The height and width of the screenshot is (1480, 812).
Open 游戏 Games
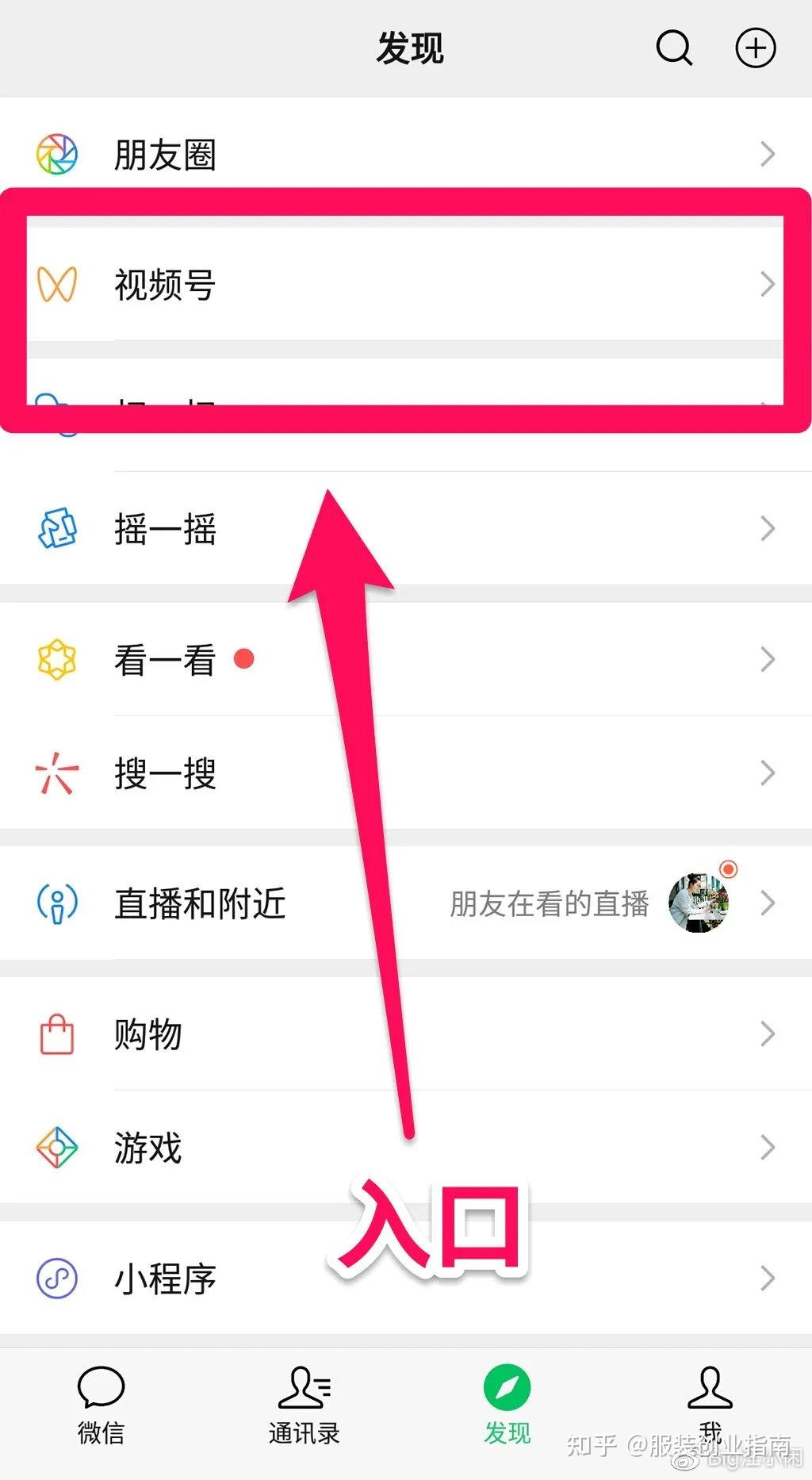(148, 1148)
